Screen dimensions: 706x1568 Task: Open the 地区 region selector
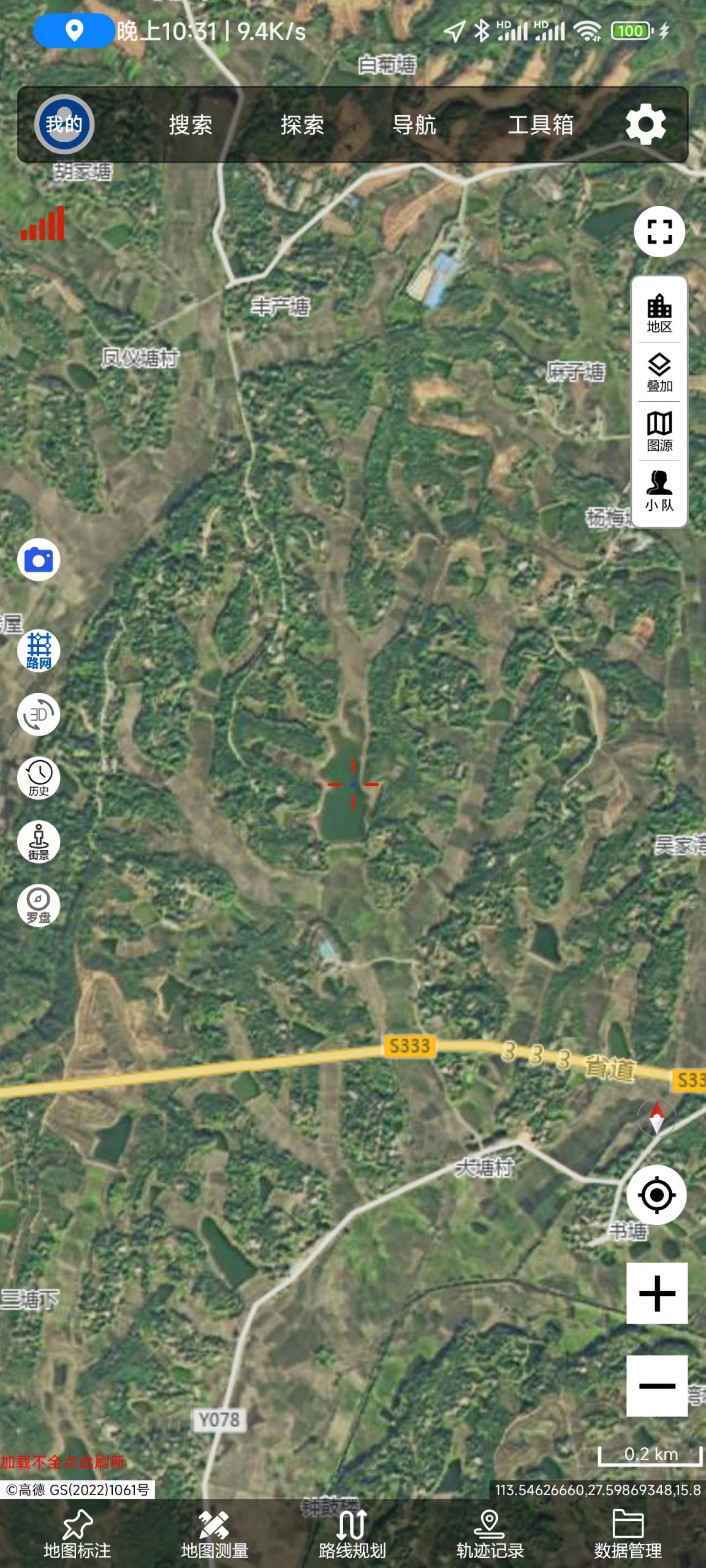(659, 312)
